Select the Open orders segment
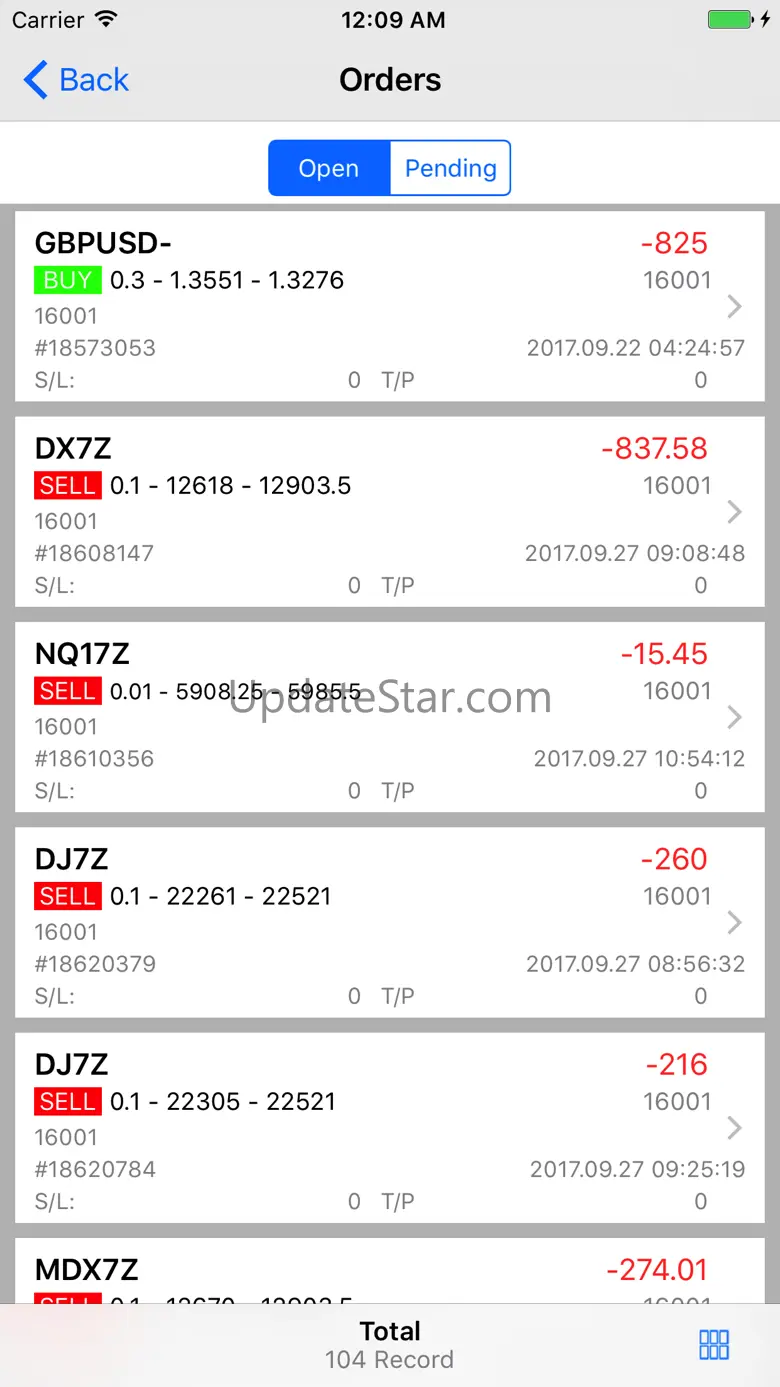 point(328,168)
